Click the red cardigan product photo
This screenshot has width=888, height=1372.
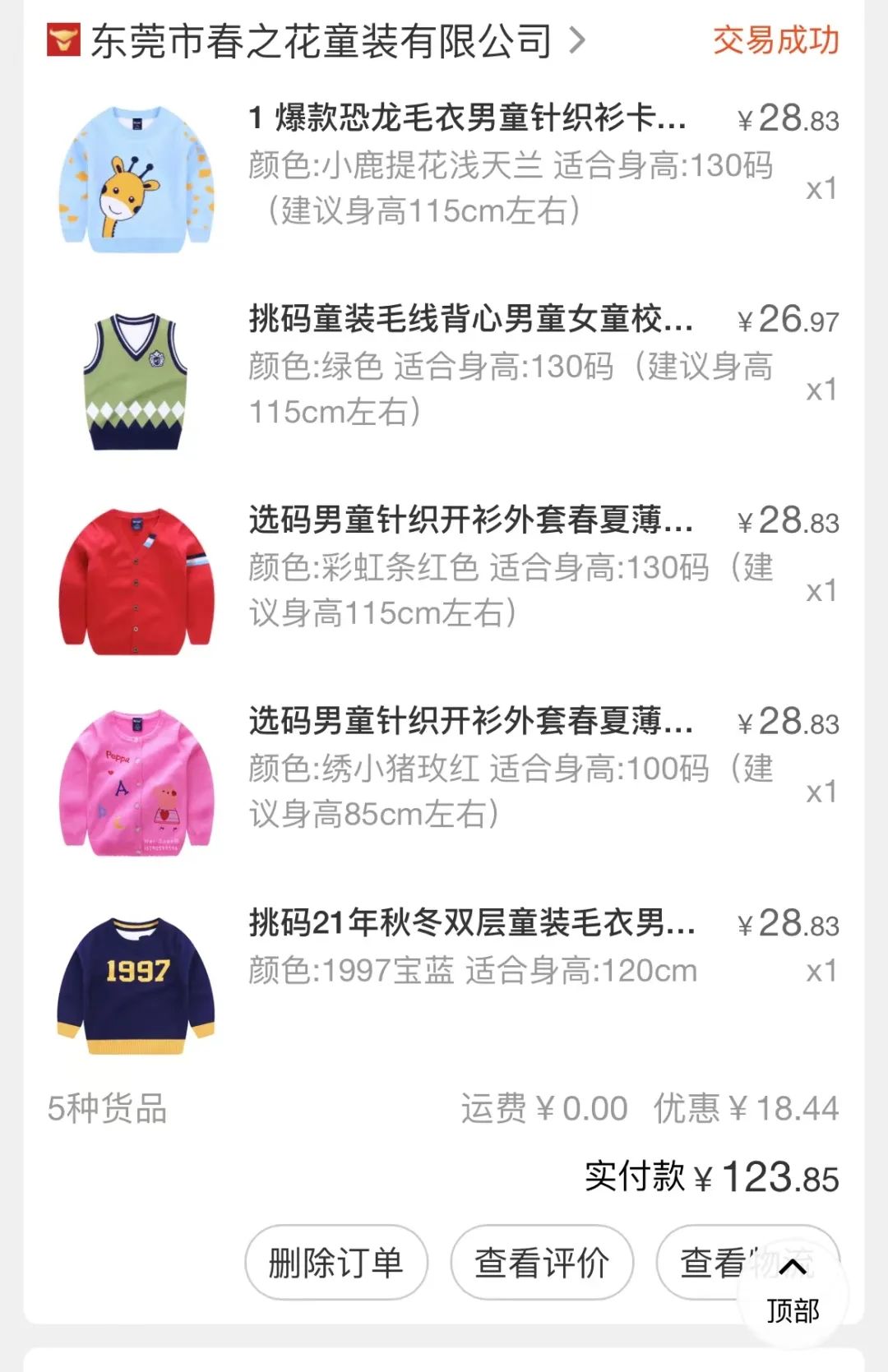pyautogui.click(x=134, y=585)
